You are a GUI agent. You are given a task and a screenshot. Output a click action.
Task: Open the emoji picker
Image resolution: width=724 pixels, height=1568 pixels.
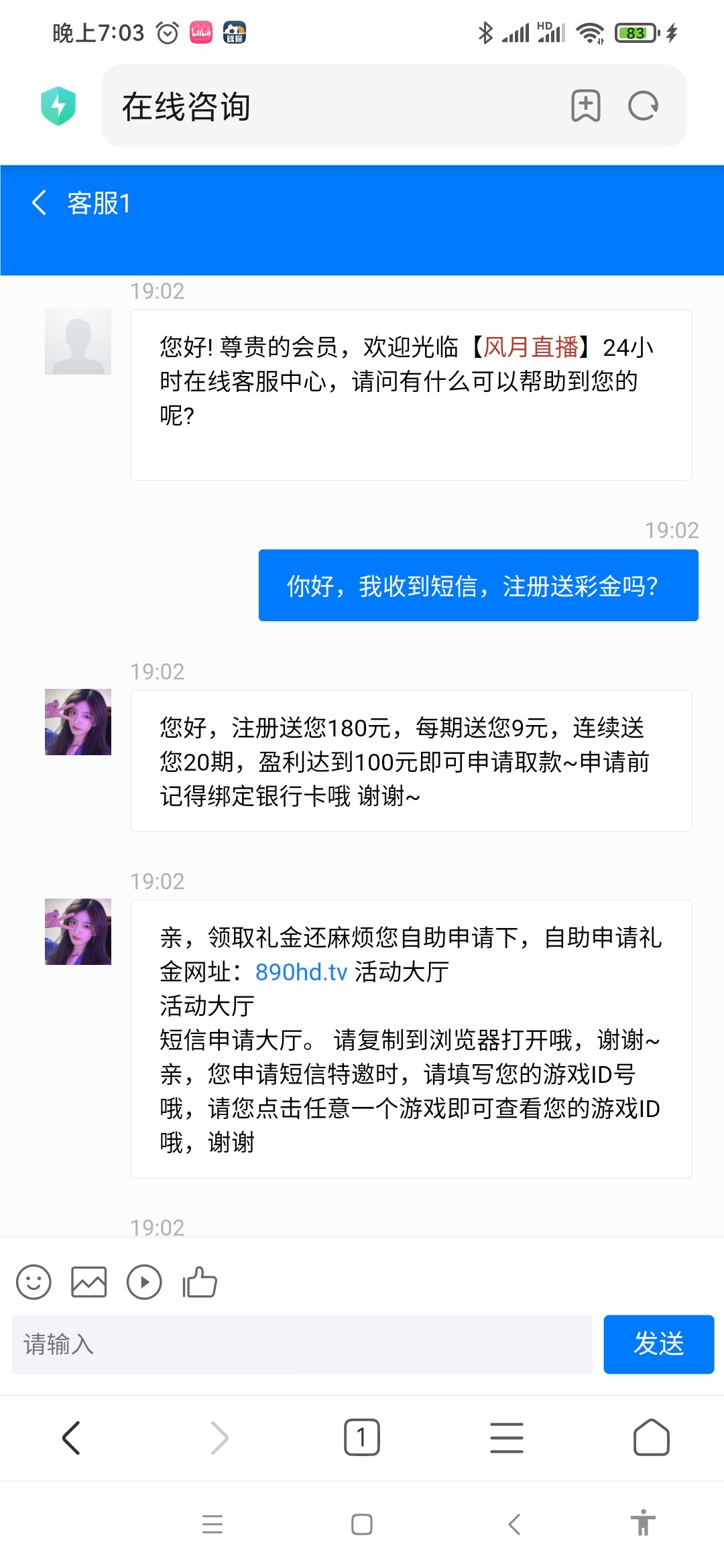click(34, 1283)
